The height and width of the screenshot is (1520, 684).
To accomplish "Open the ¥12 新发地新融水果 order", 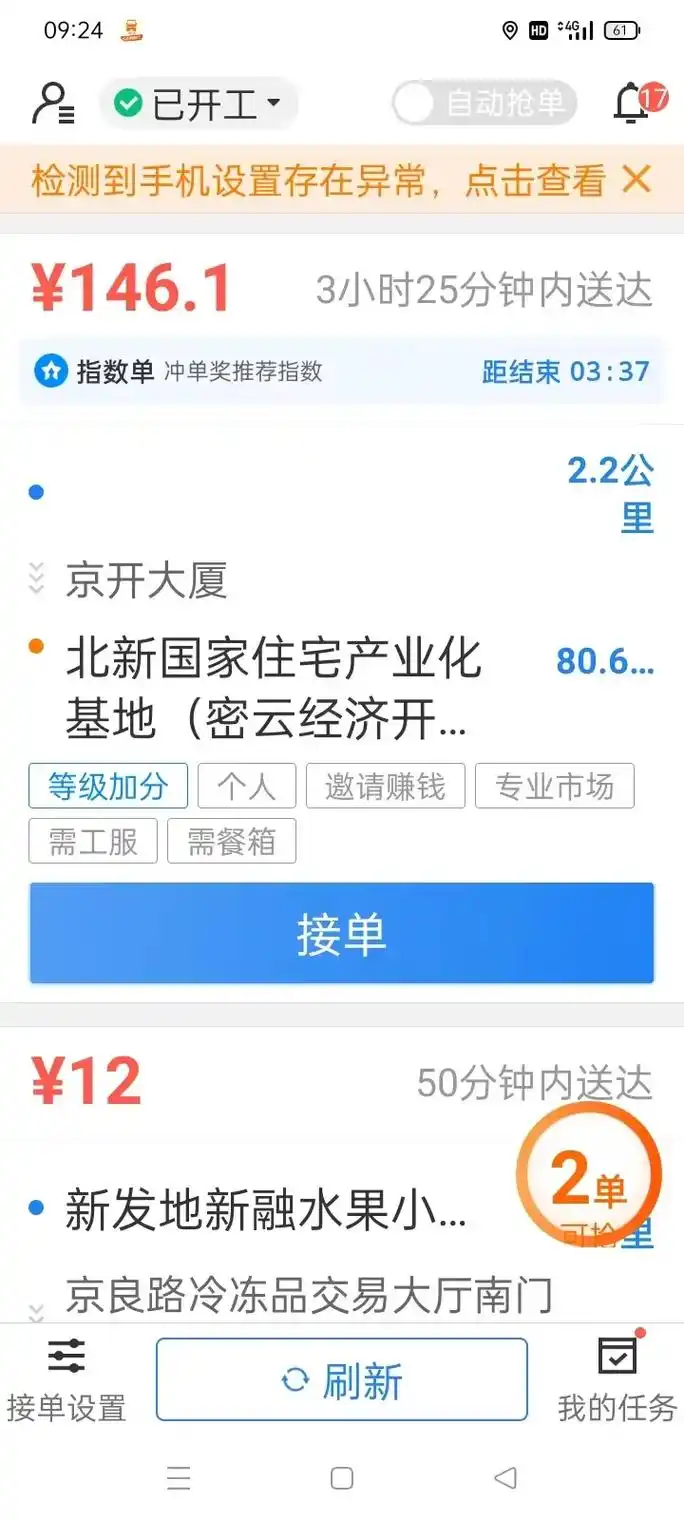I will coord(265,1210).
